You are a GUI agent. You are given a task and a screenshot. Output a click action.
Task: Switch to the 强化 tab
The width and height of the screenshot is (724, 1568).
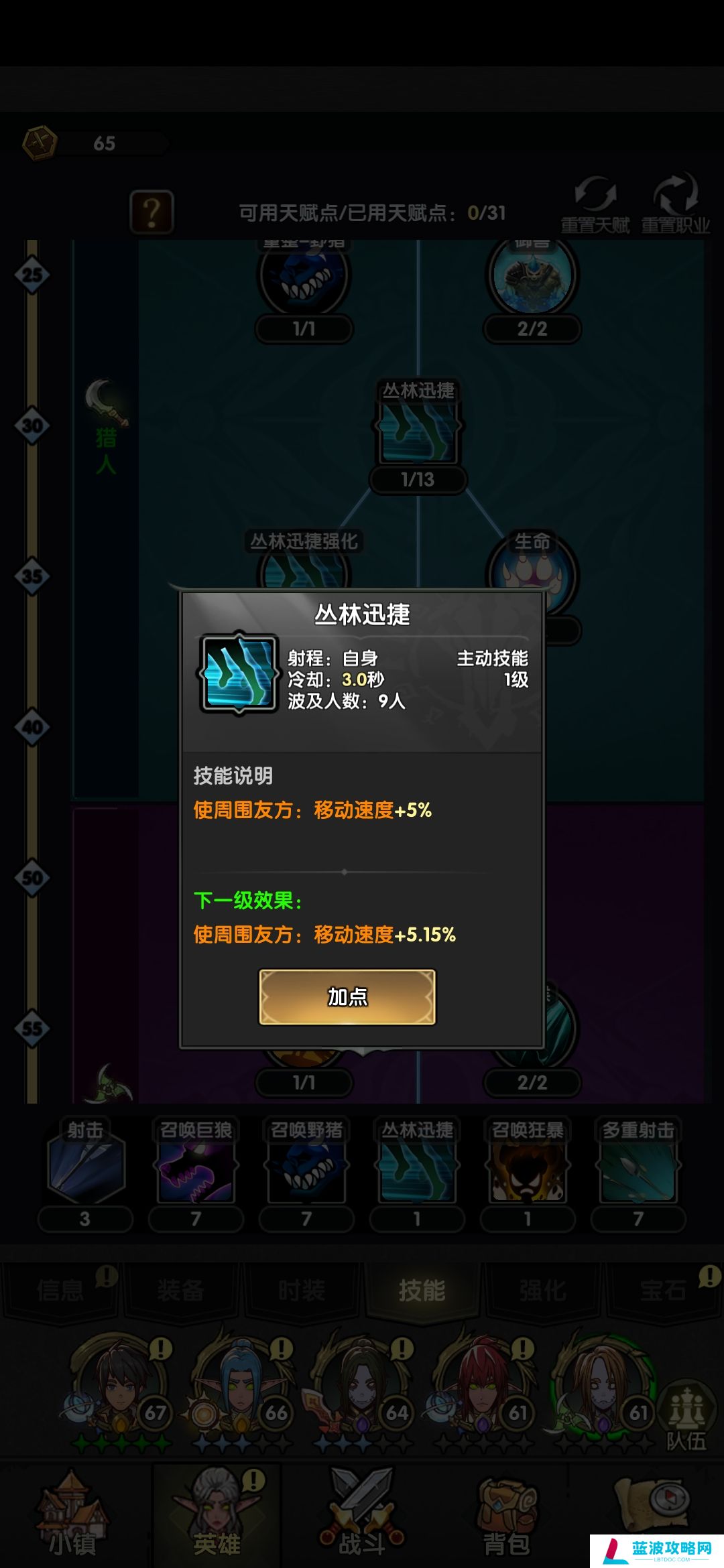point(542,1290)
